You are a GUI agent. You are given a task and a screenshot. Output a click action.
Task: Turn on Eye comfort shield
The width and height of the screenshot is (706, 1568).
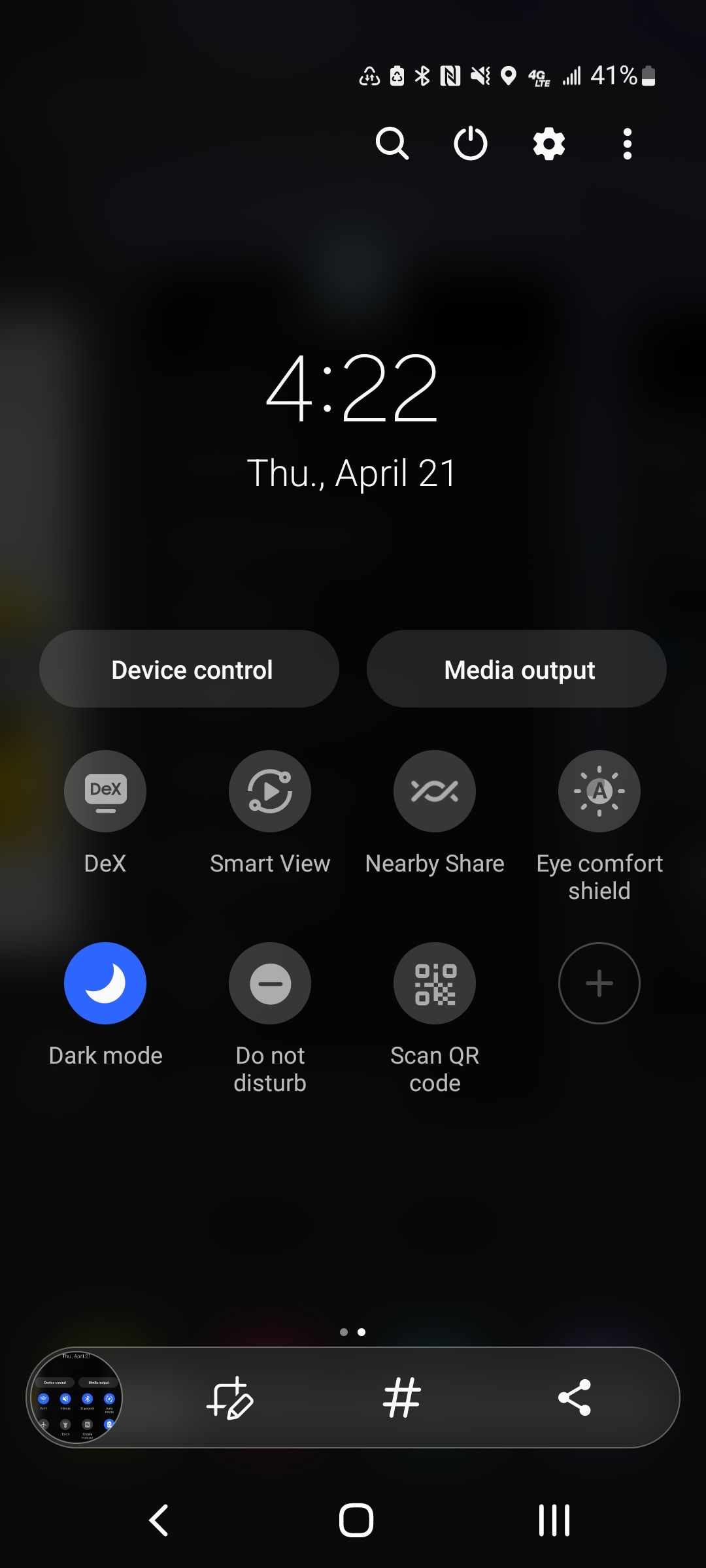coord(599,791)
